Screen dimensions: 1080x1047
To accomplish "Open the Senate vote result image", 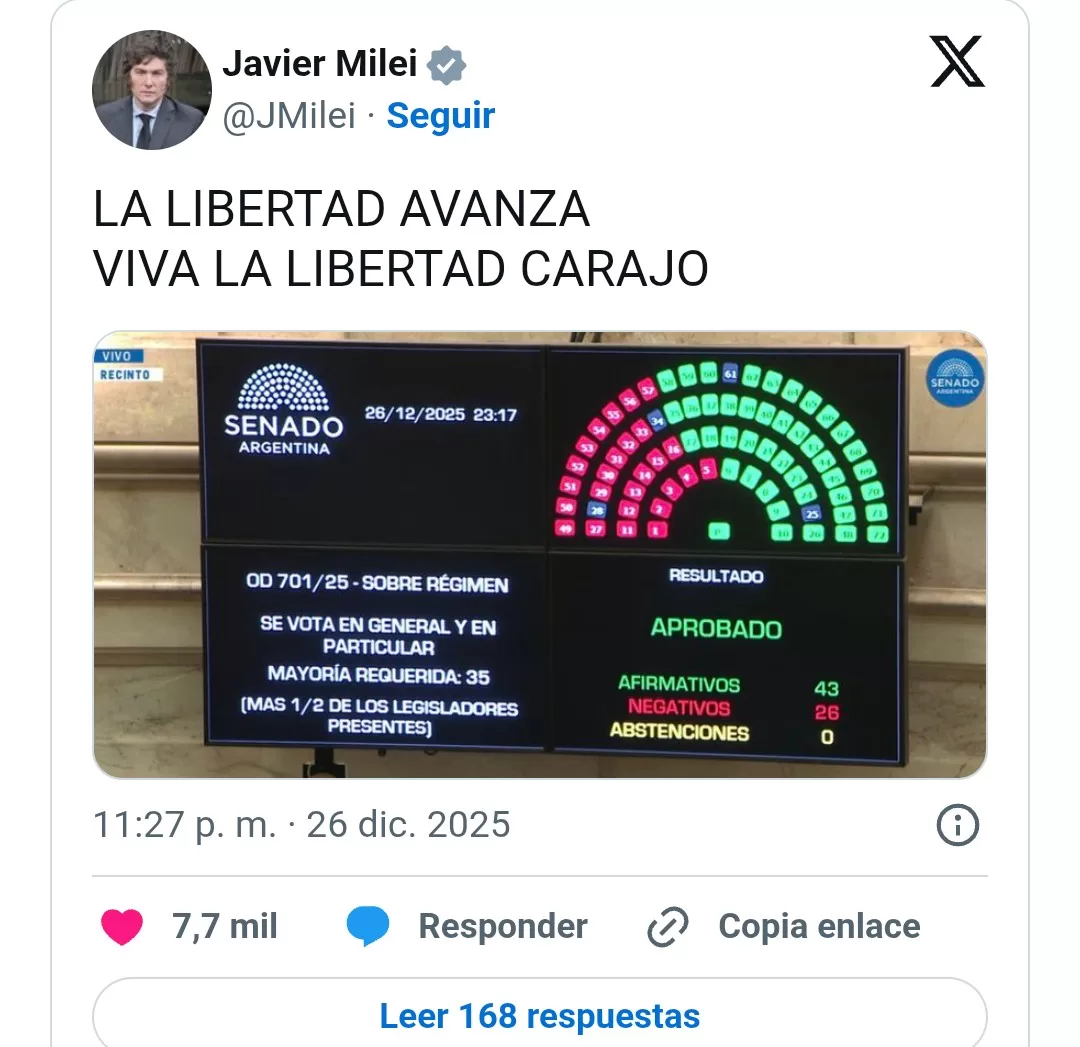I will pyautogui.click(x=540, y=555).
